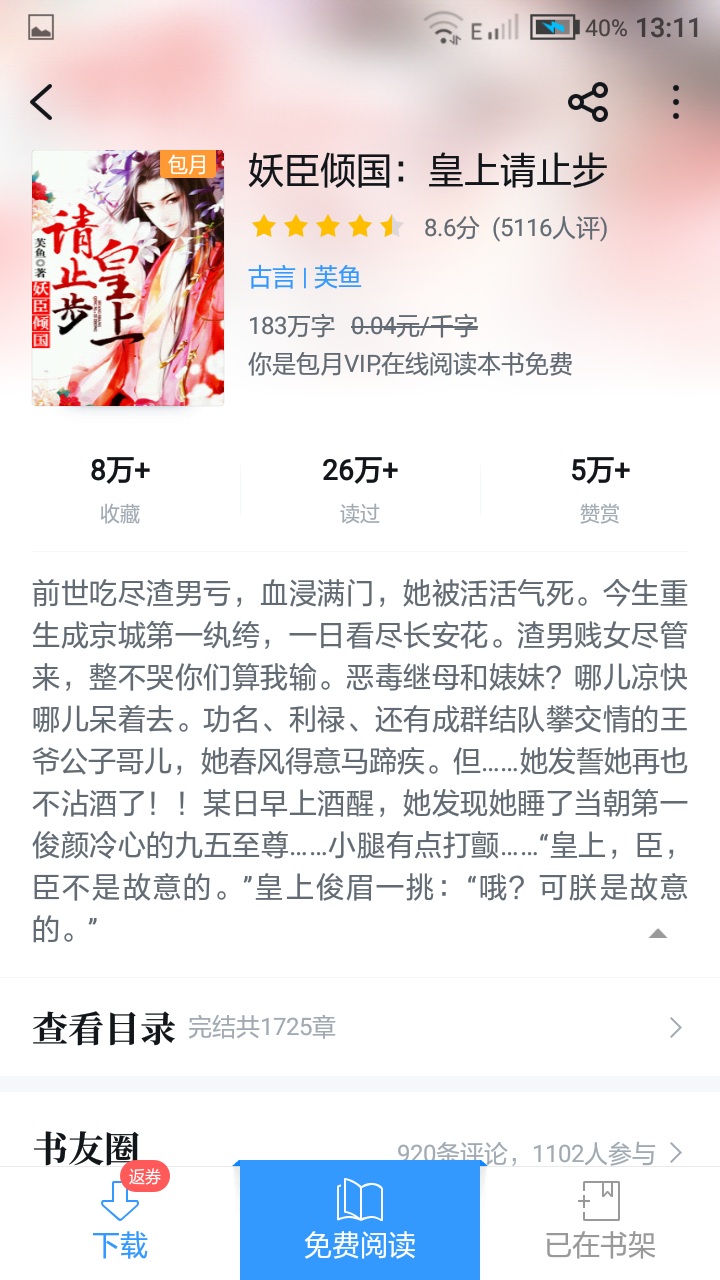720x1280 pixels.
Task: Open author 芙鱼's page
Action: click(338, 277)
